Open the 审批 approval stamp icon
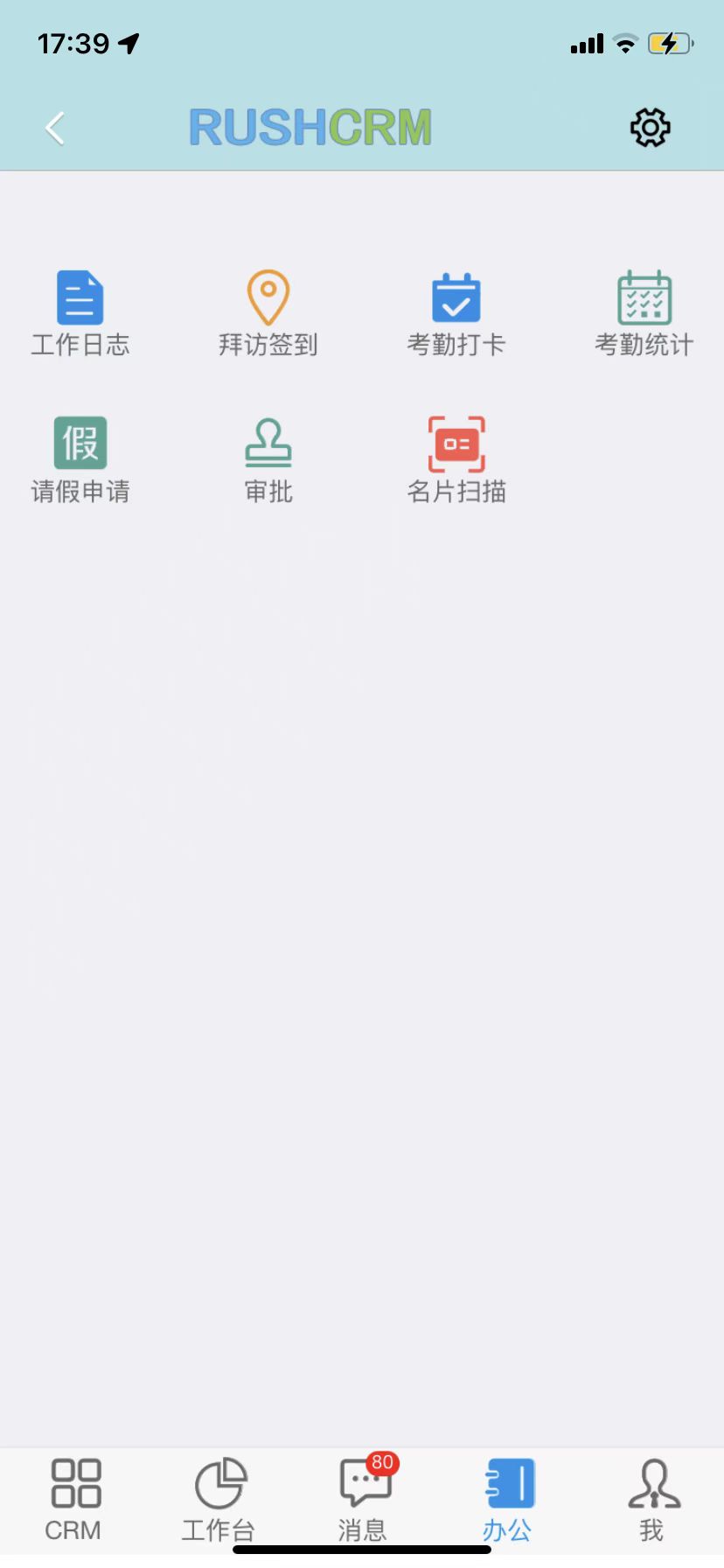This screenshot has width=724, height=1568. coord(268,458)
